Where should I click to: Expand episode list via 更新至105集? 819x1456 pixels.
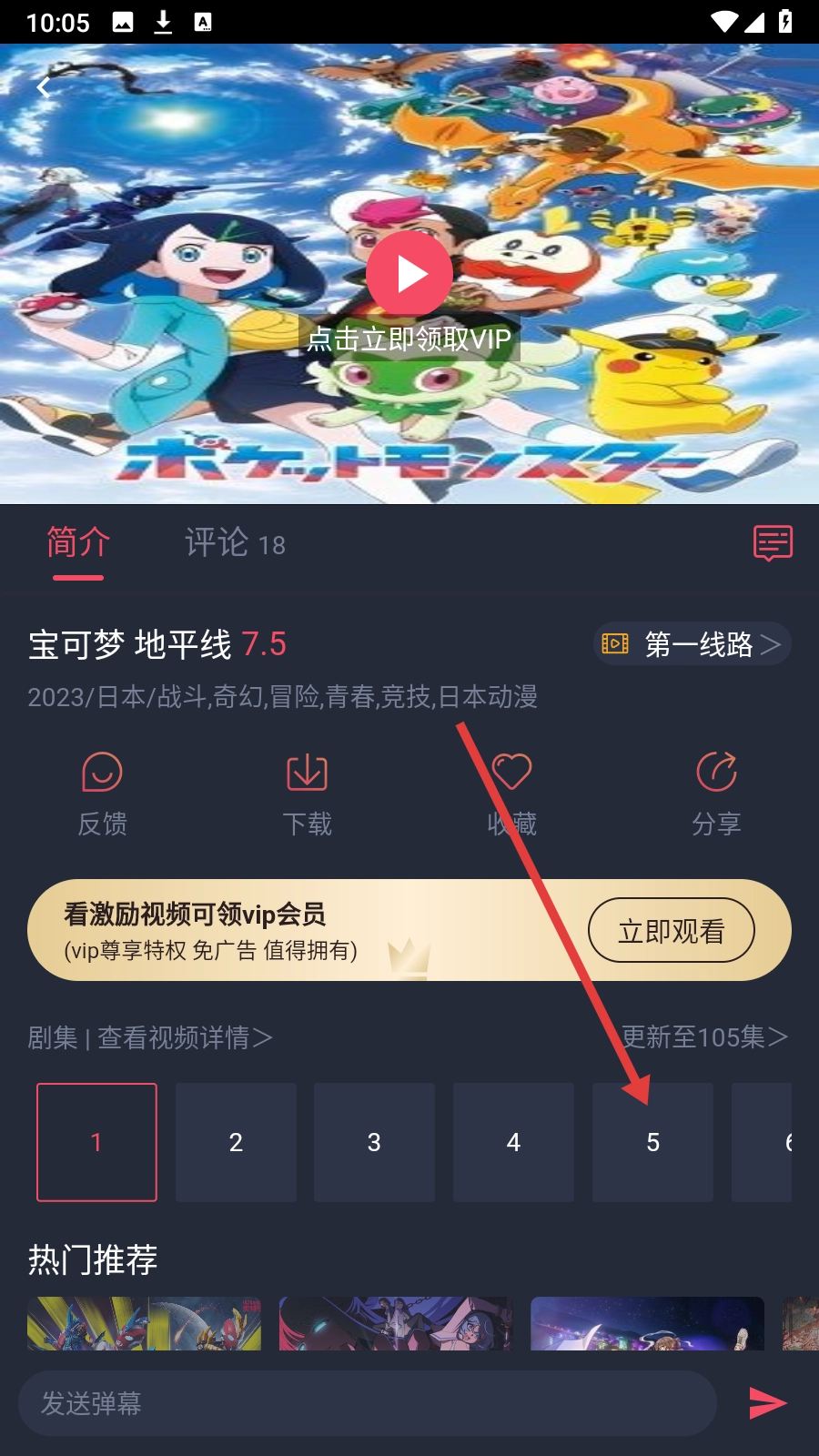click(703, 1036)
